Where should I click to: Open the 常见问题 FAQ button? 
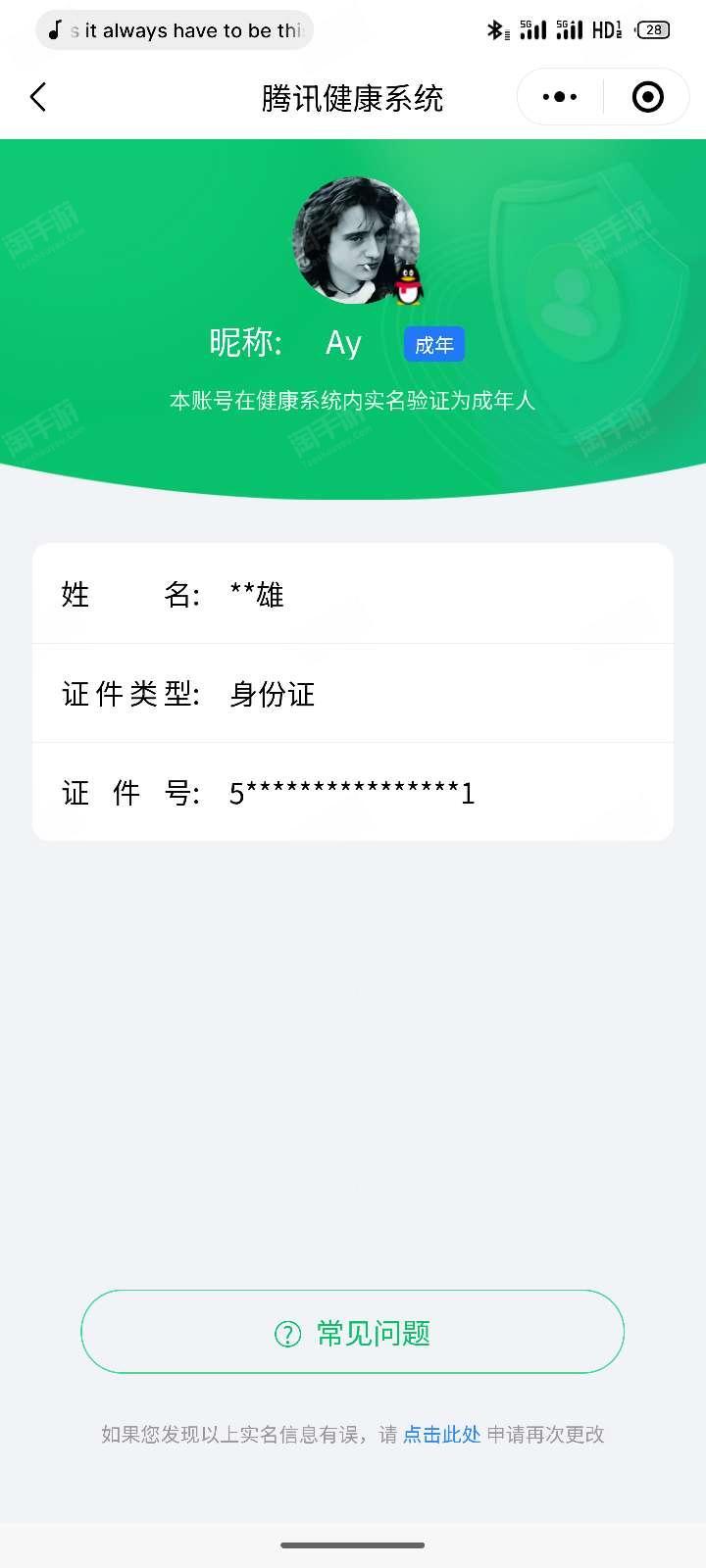[353, 1332]
